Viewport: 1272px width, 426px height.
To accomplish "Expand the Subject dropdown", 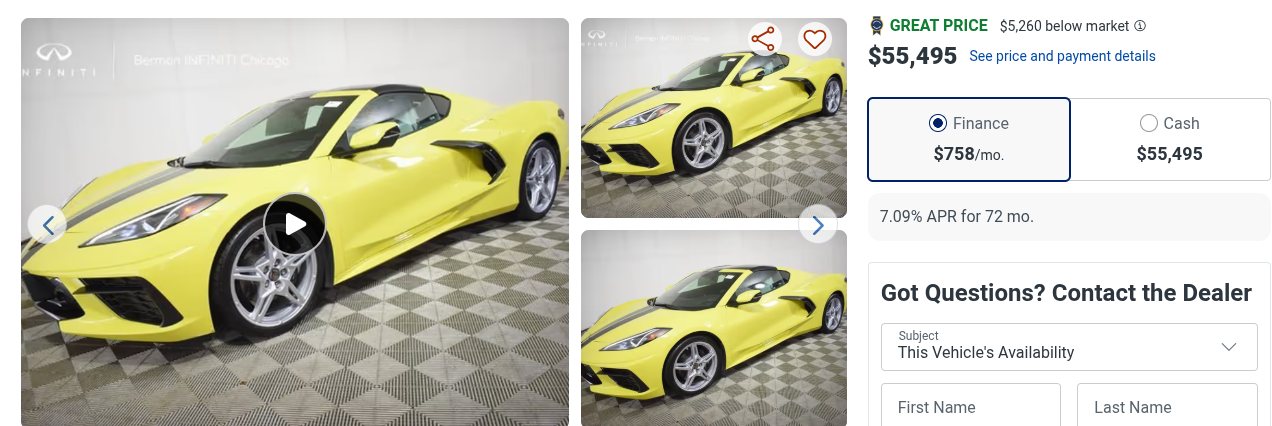I will pos(1068,347).
